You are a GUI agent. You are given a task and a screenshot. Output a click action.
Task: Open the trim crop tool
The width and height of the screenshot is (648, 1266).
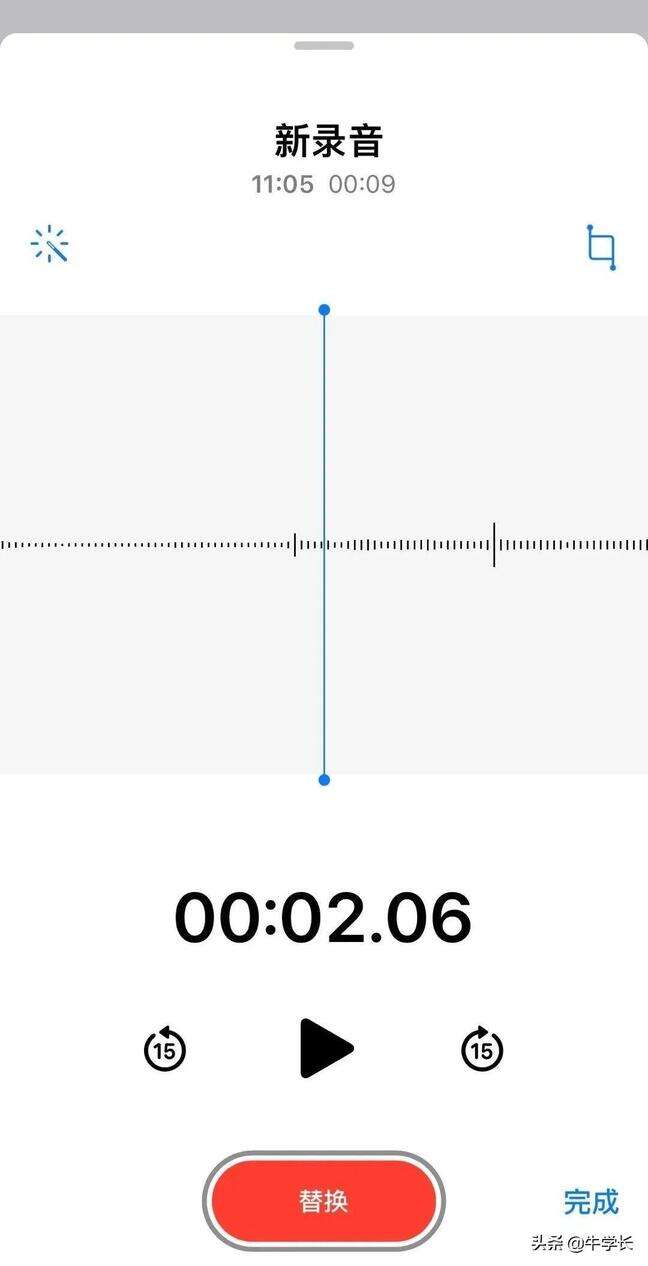pyautogui.click(x=601, y=247)
